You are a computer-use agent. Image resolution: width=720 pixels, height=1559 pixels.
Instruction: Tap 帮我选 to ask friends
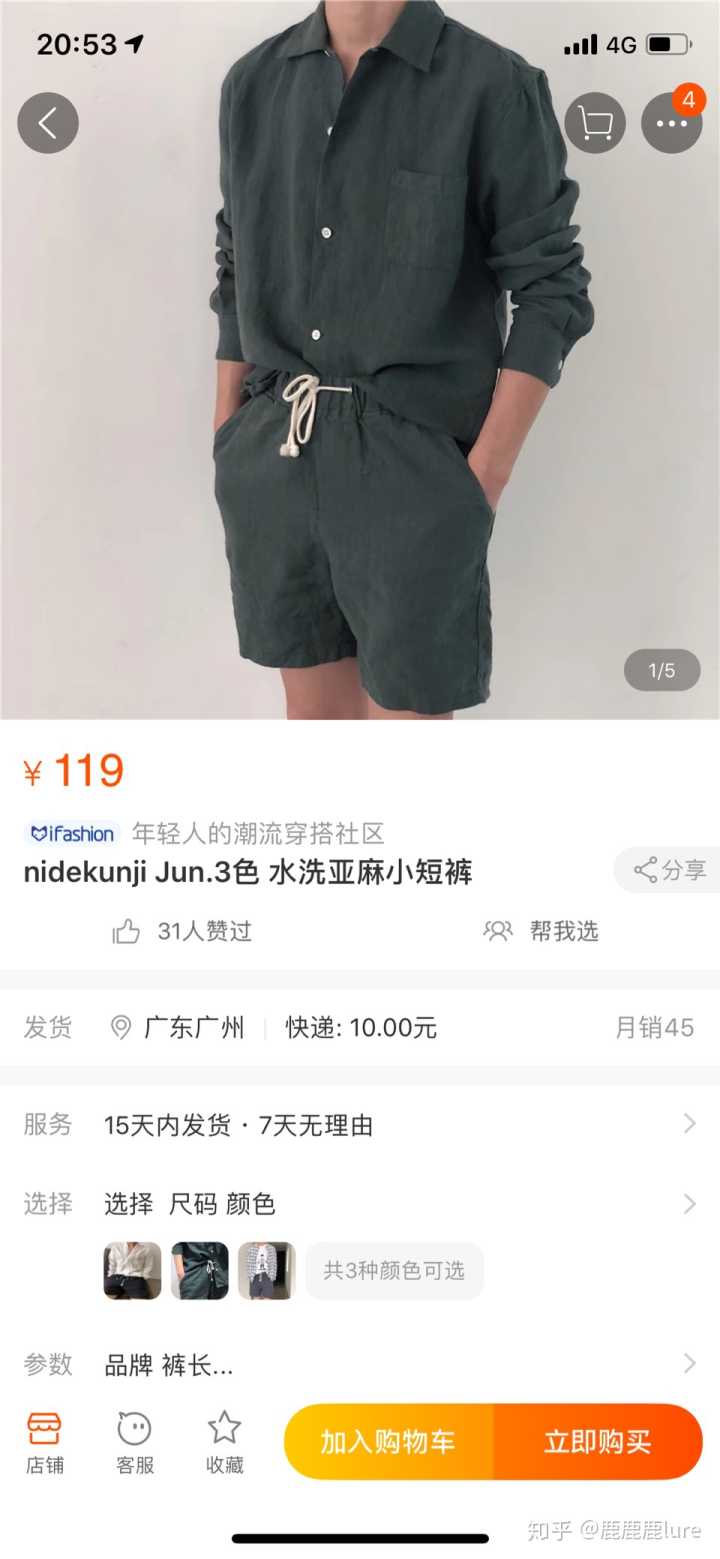tap(541, 932)
